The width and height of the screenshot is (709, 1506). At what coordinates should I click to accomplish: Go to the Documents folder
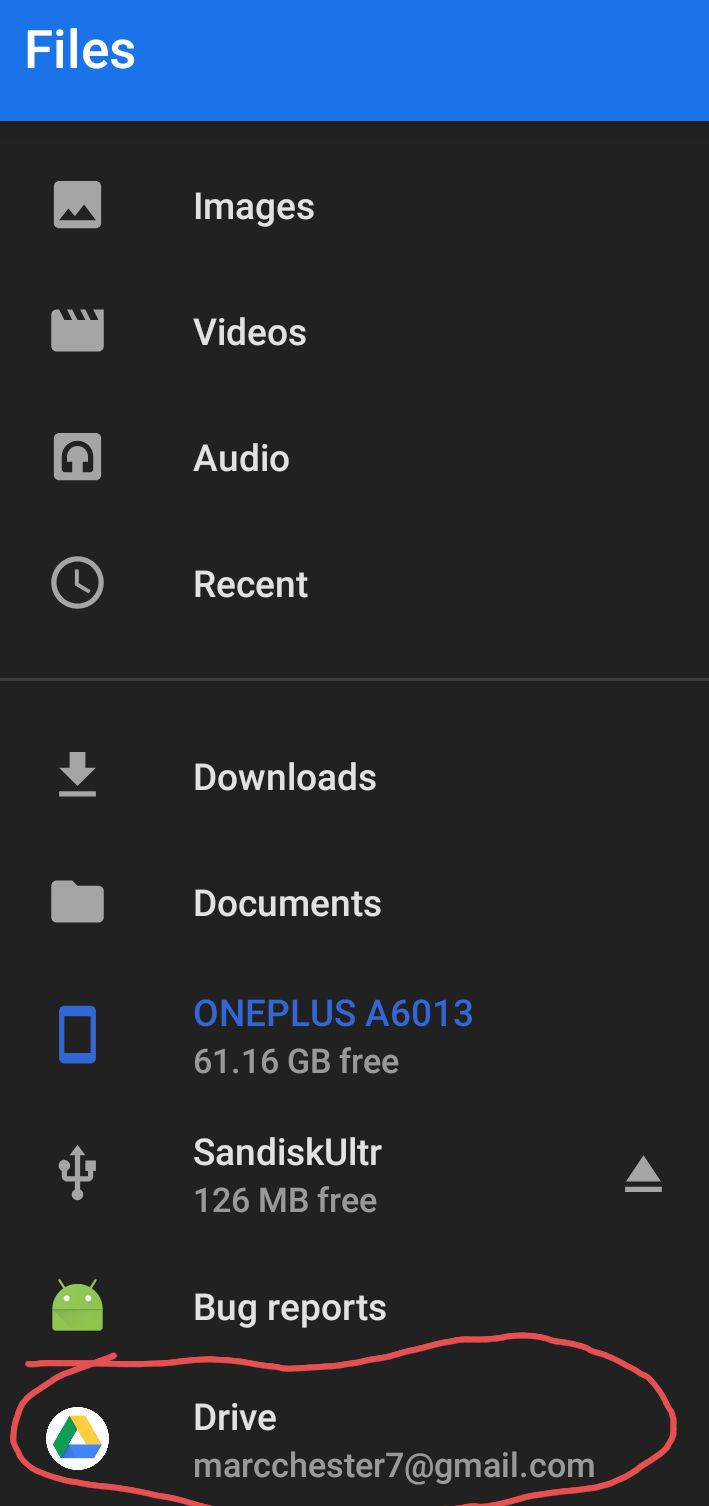(x=354, y=903)
